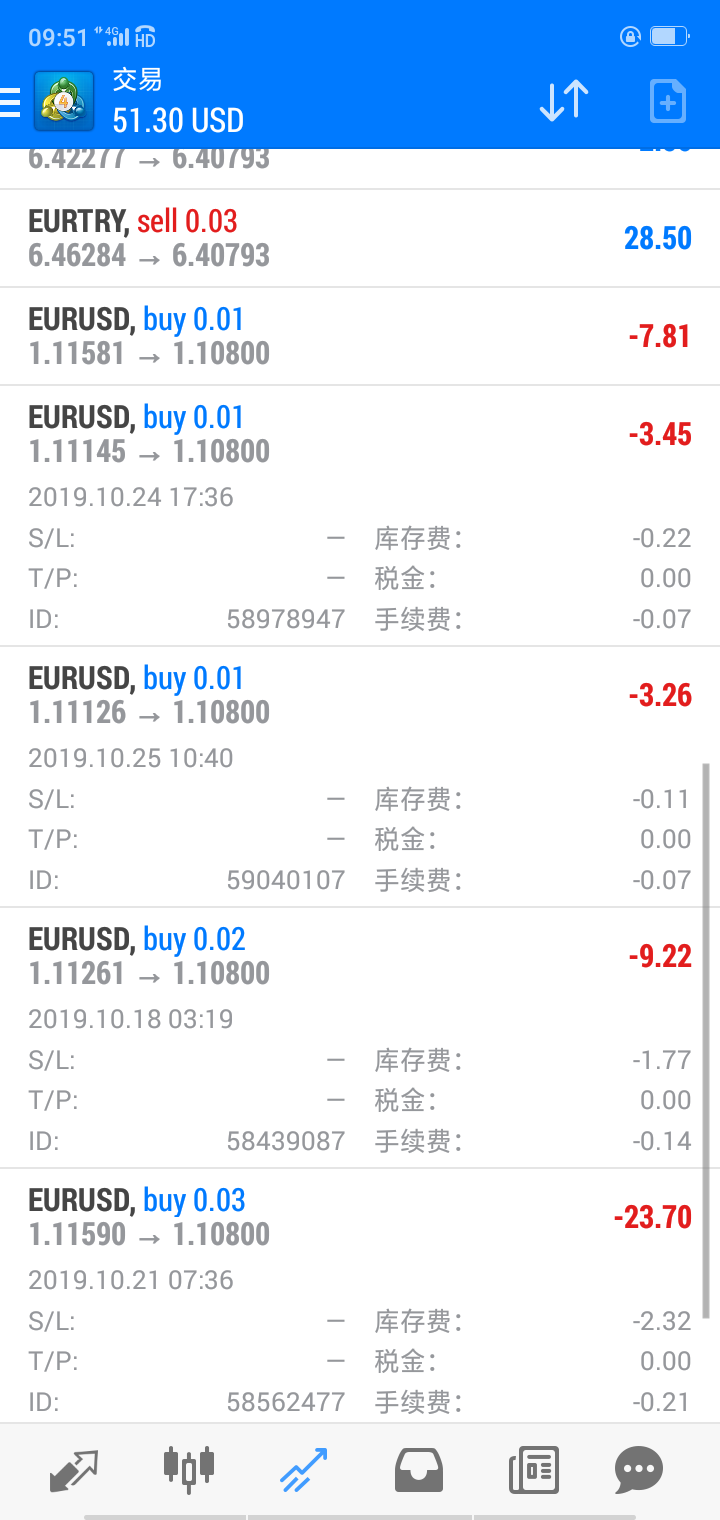Select the trade tab
Viewport: 720px width, 1520px height.
304,1470
